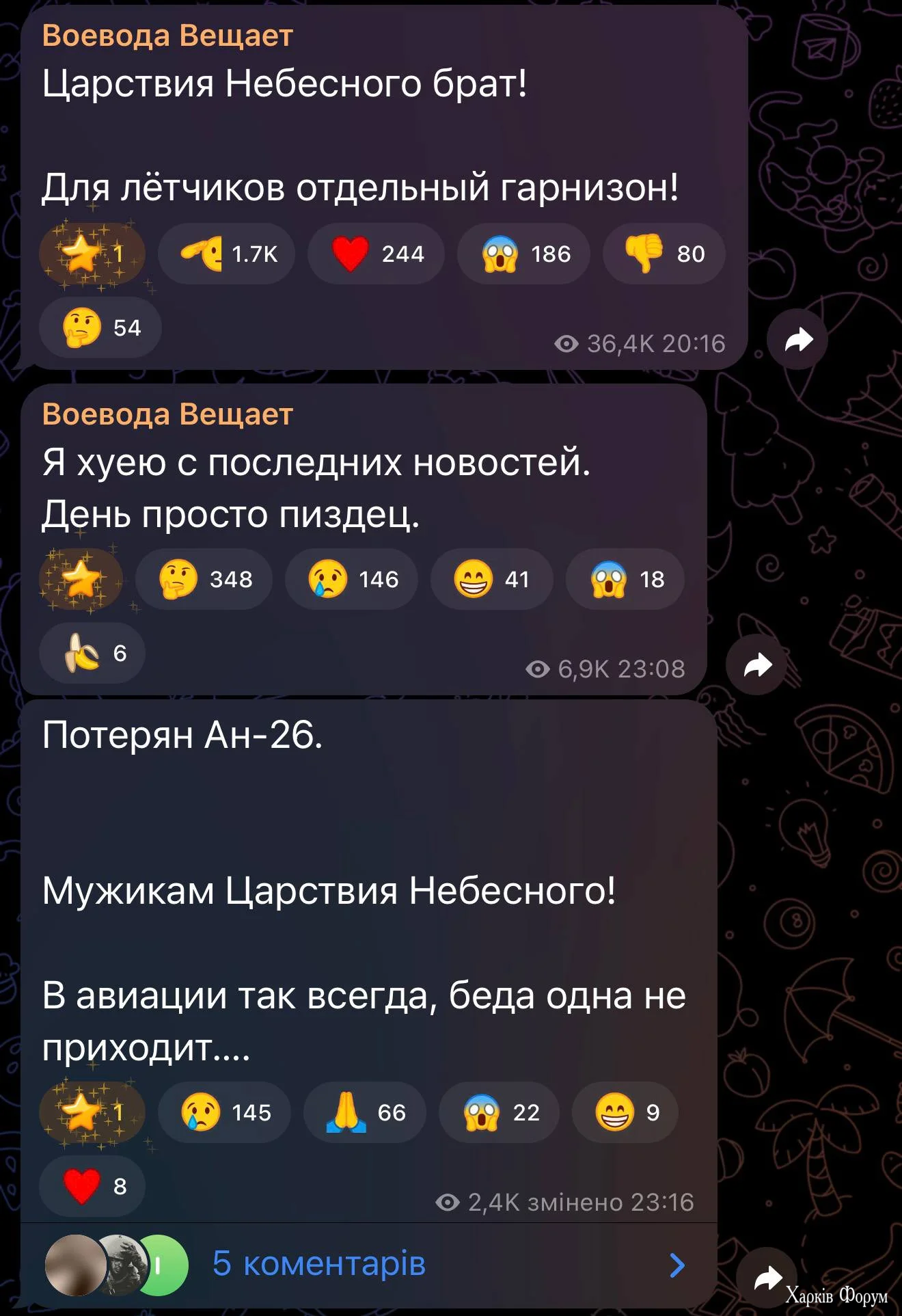Screen dimensions: 902x1316
Task: React with the crying face showing 146
Action: [x=352, y=579]
